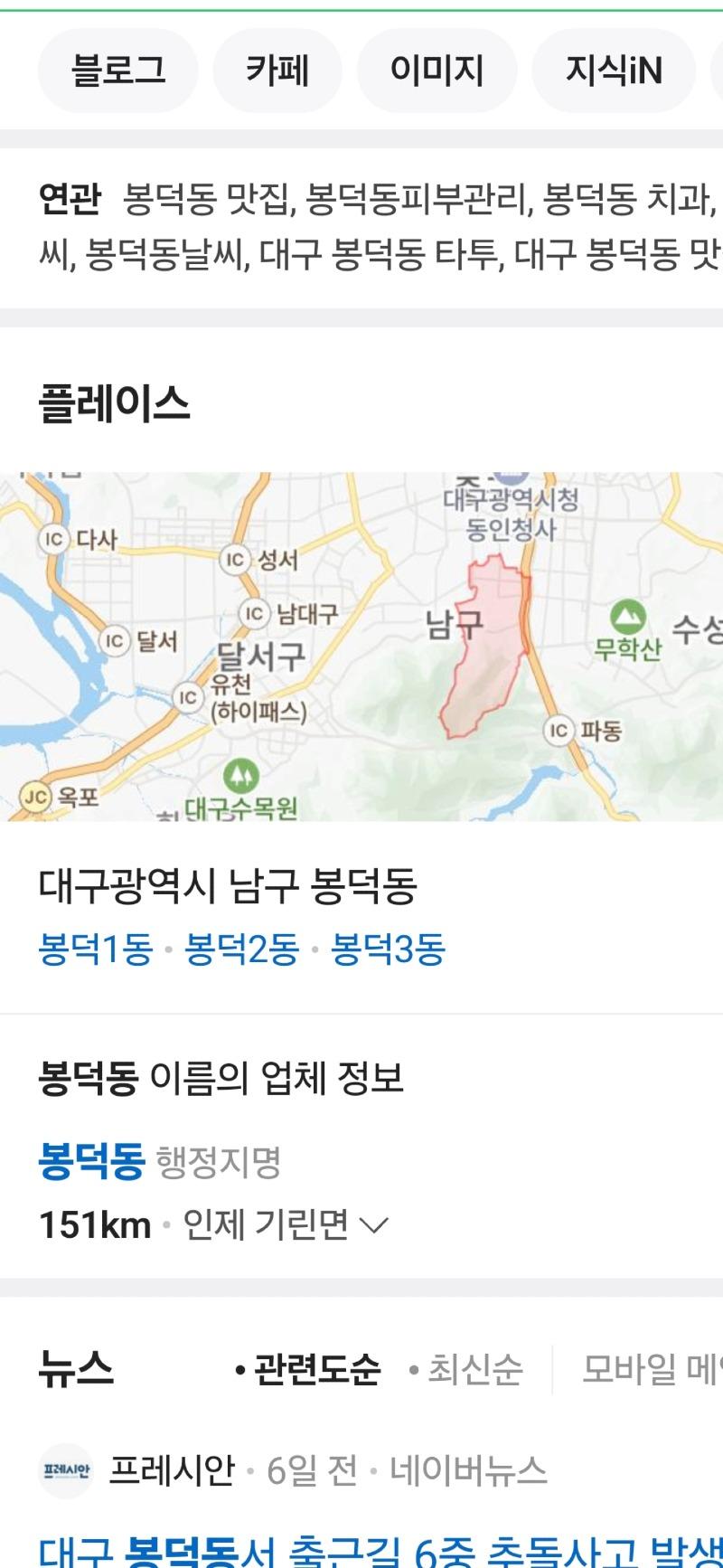Expand the 인제 기린면 location chevron
This screenshot has width=723, height=1568.
[373, 1226]
